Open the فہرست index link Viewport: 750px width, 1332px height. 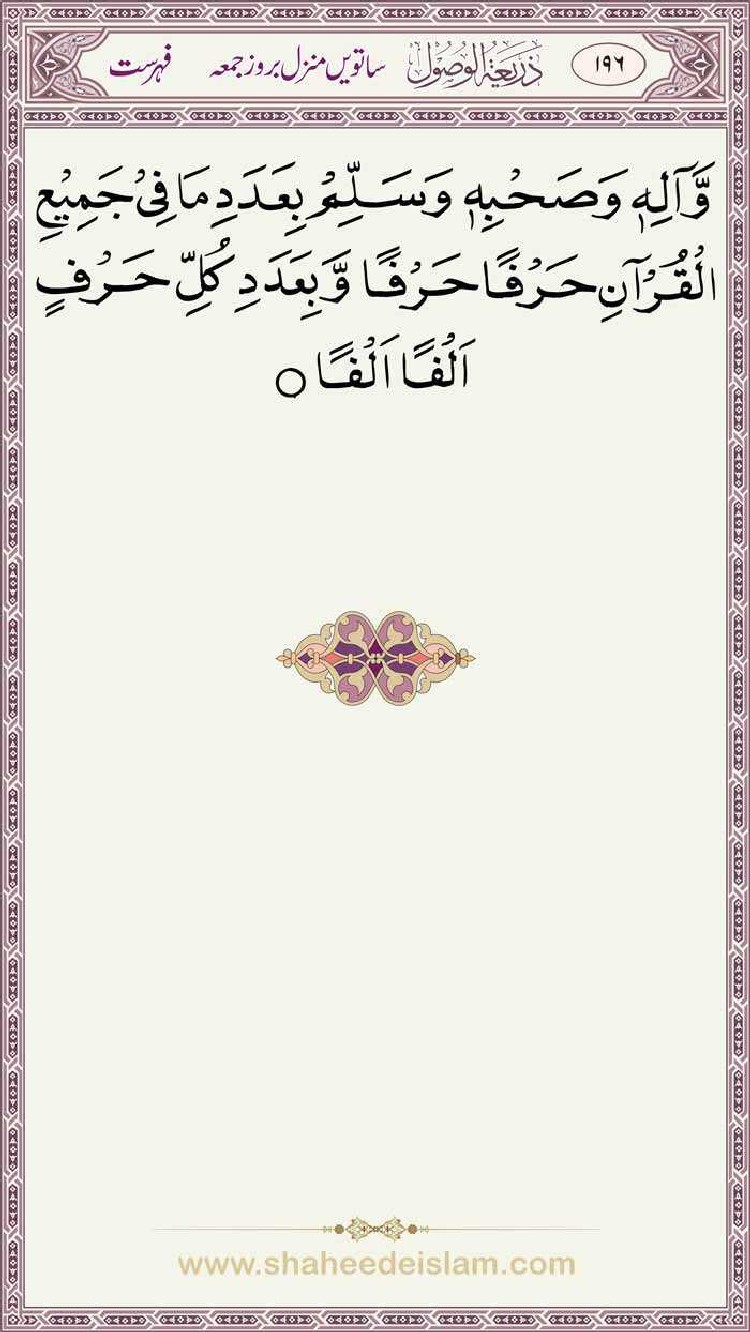(140, 68)
